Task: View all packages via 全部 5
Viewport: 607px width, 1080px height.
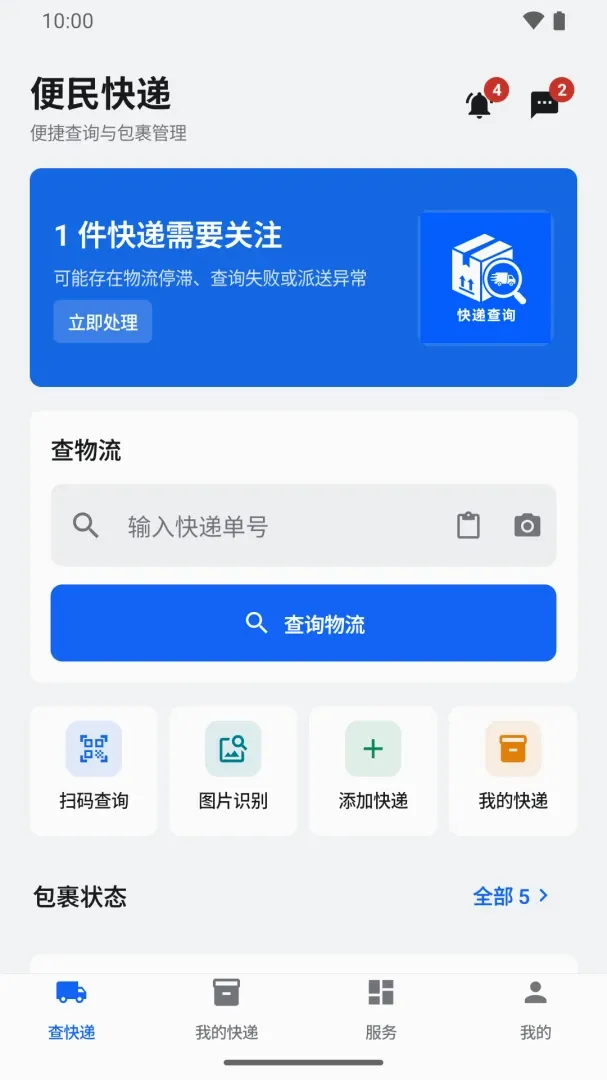Action: pyautogui.click(x=511, y=896)
